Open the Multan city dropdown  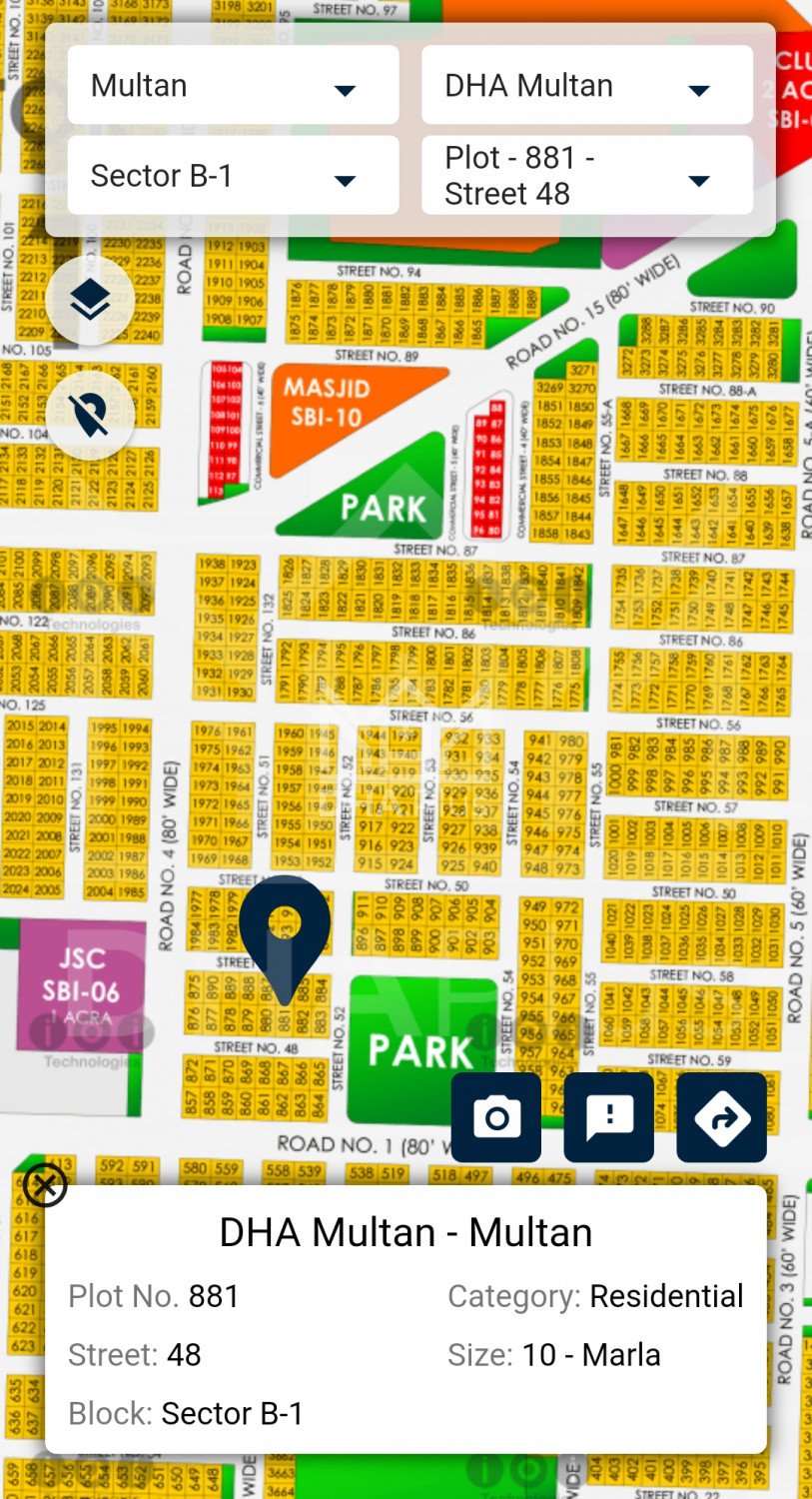[x=233, y=86]
